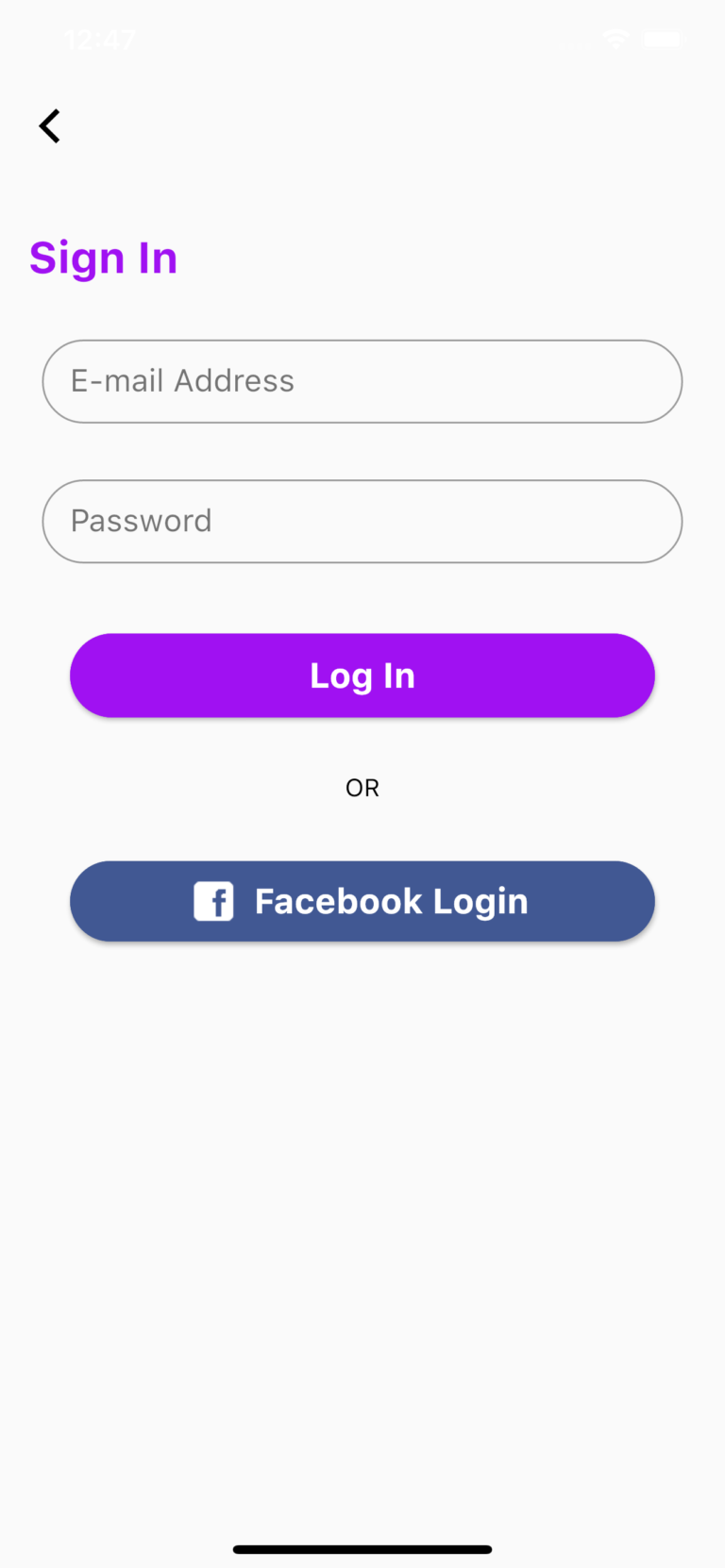Tap the purple Log In label

[x=362, y=675]
